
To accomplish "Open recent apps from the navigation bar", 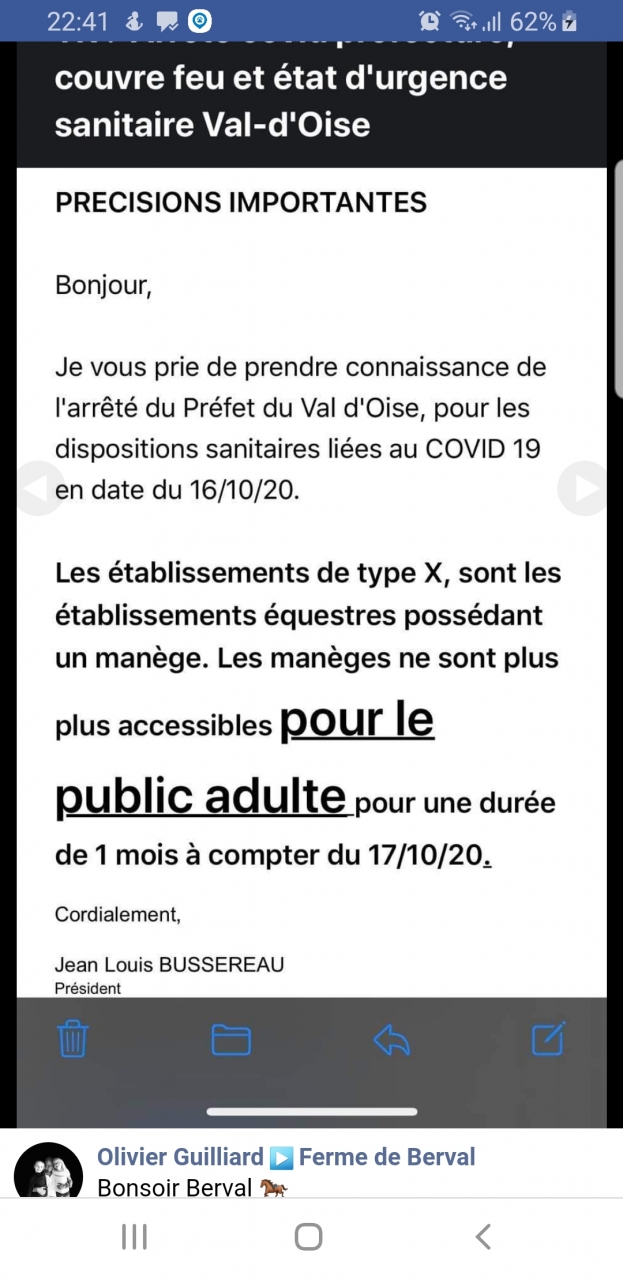I will coord(134,1237).
